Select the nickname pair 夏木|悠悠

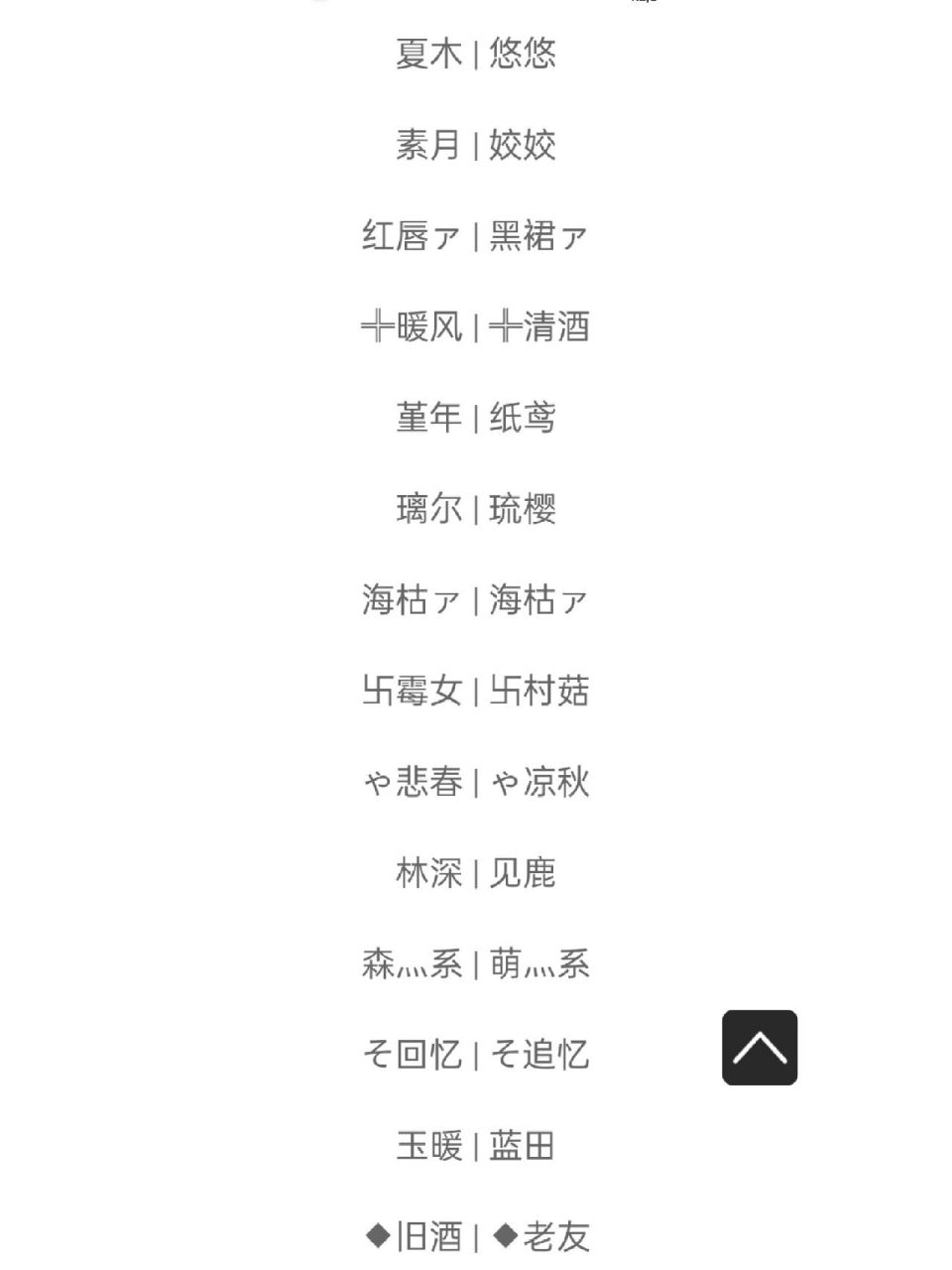[x=476, y=57]
